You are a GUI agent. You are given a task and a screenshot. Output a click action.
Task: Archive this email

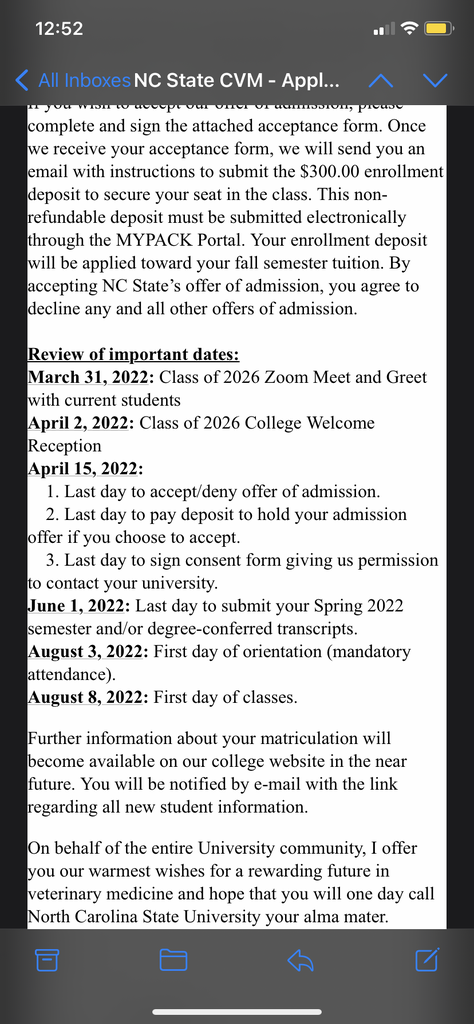47,959
